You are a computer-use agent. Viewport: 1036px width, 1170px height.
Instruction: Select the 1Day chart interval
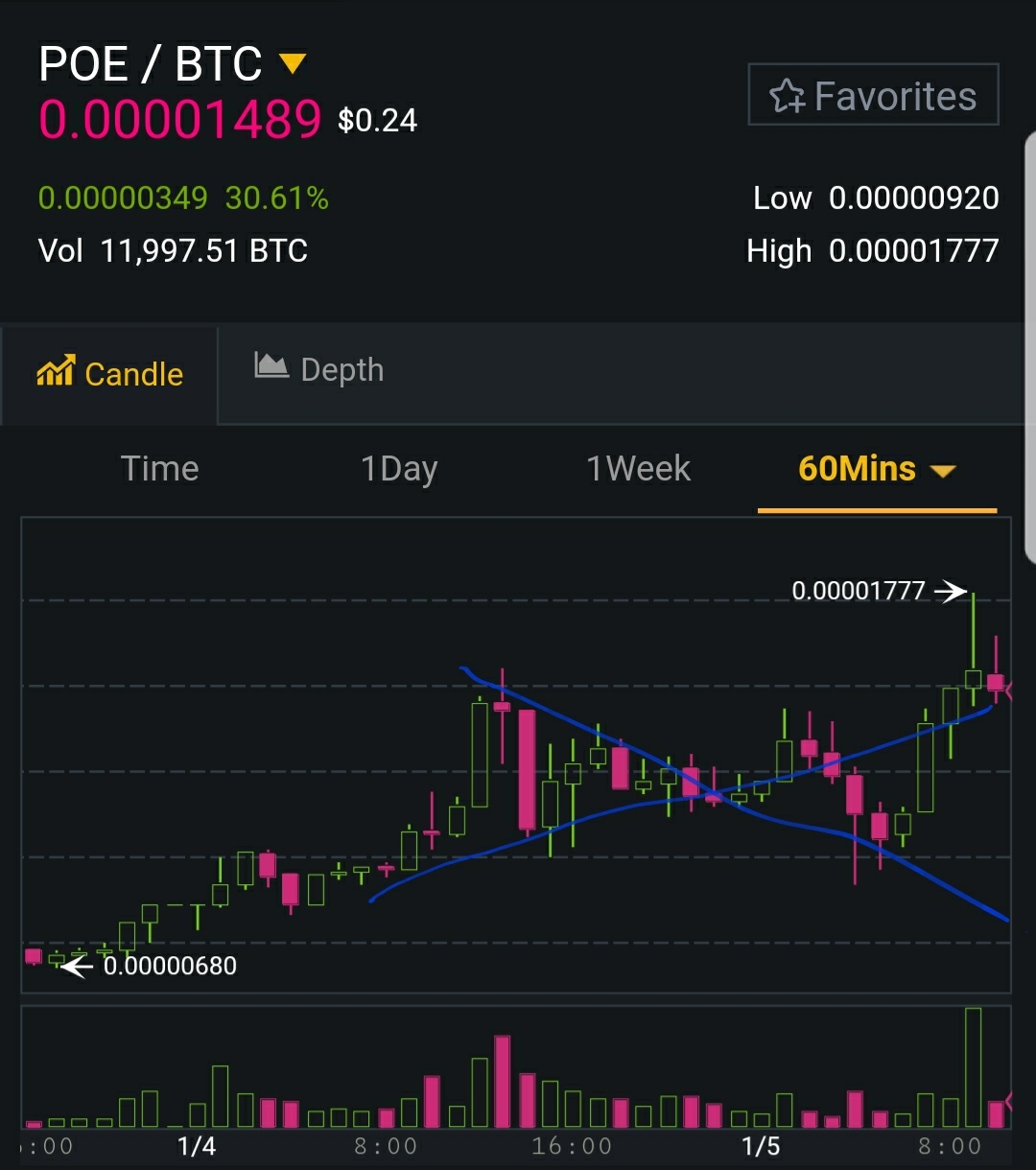point(399,469)
